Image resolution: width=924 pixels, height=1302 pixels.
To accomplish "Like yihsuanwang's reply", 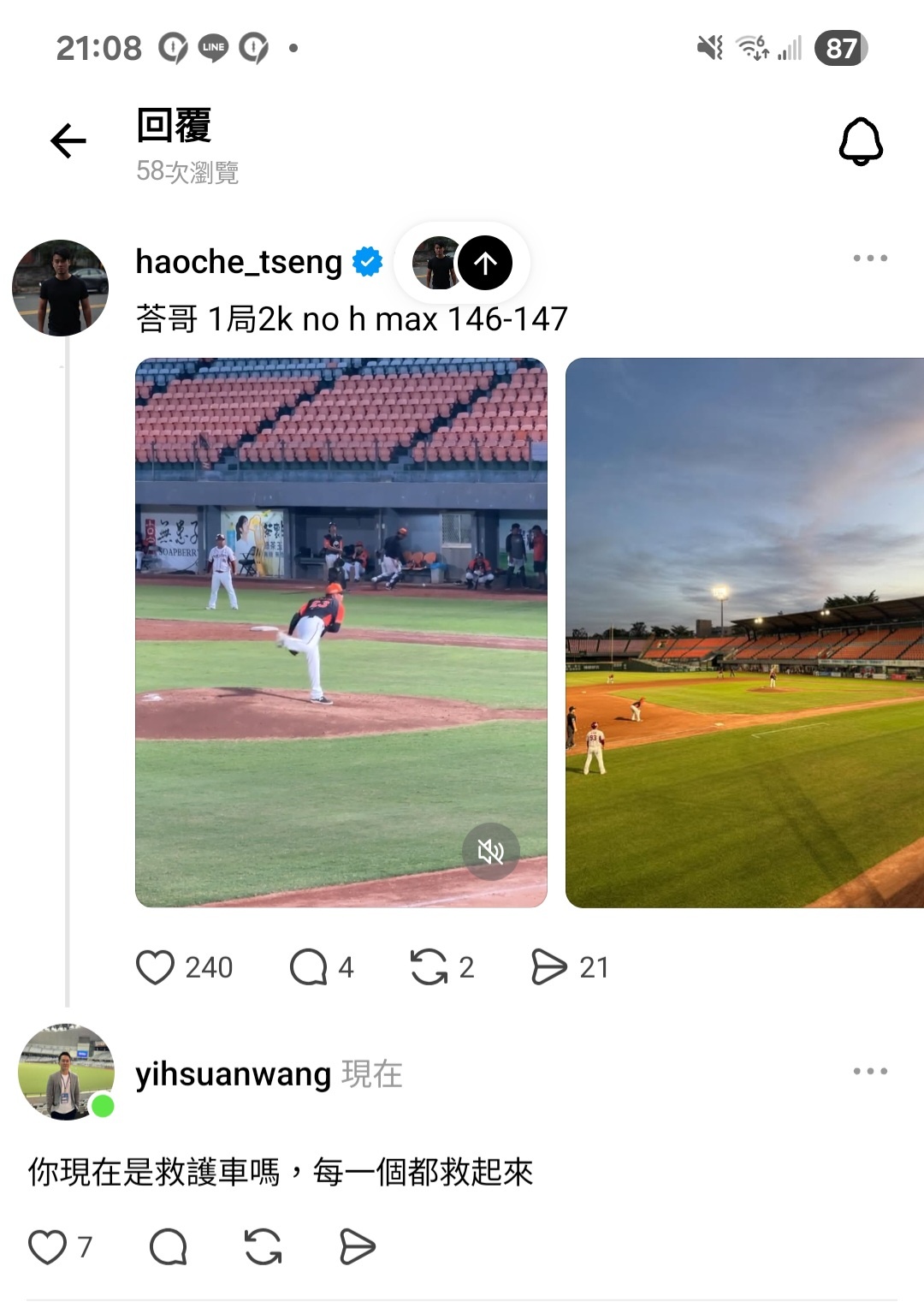I will [x=48, y=1247].
